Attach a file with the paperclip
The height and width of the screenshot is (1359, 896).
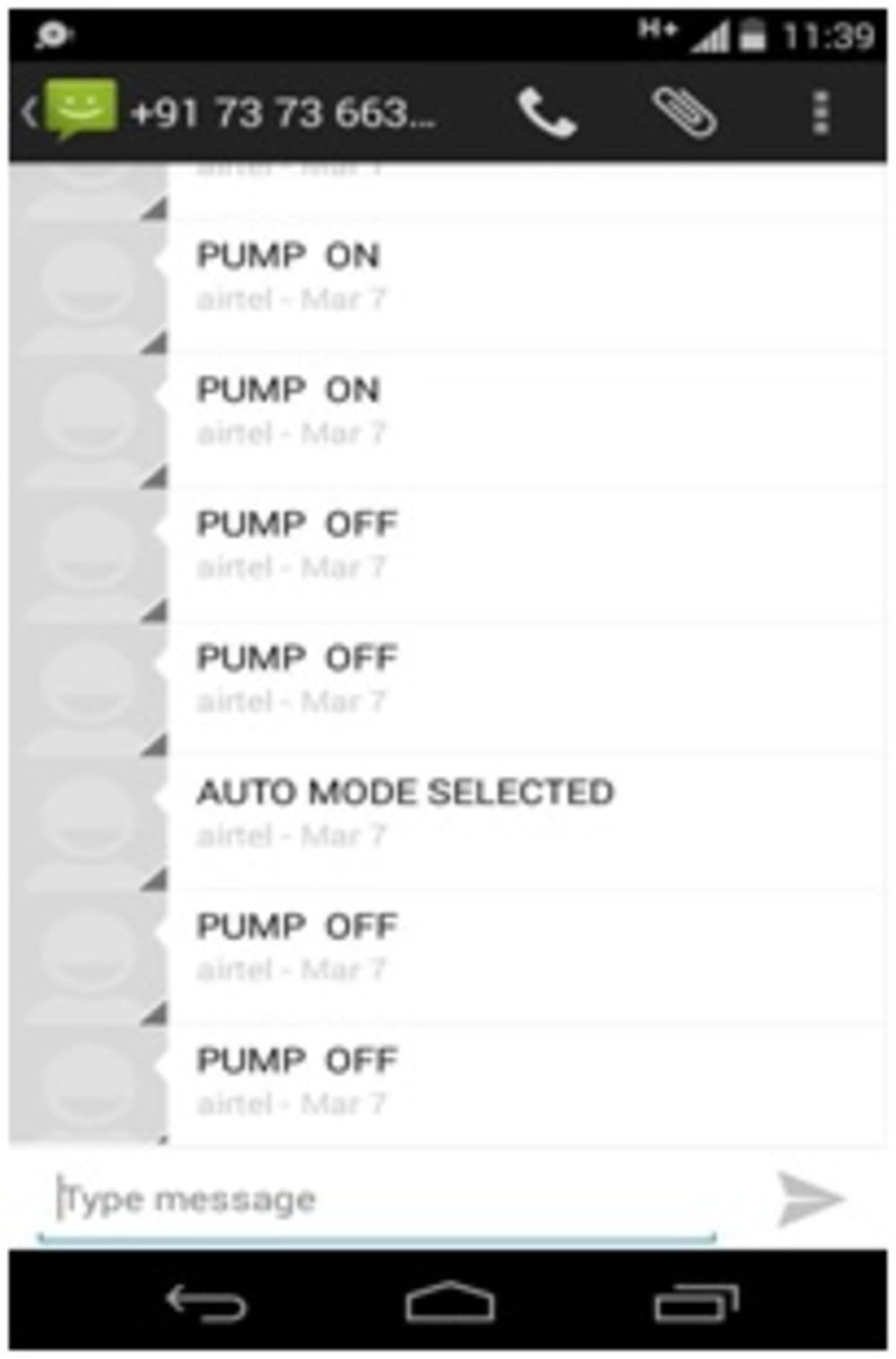coord(684,113)
